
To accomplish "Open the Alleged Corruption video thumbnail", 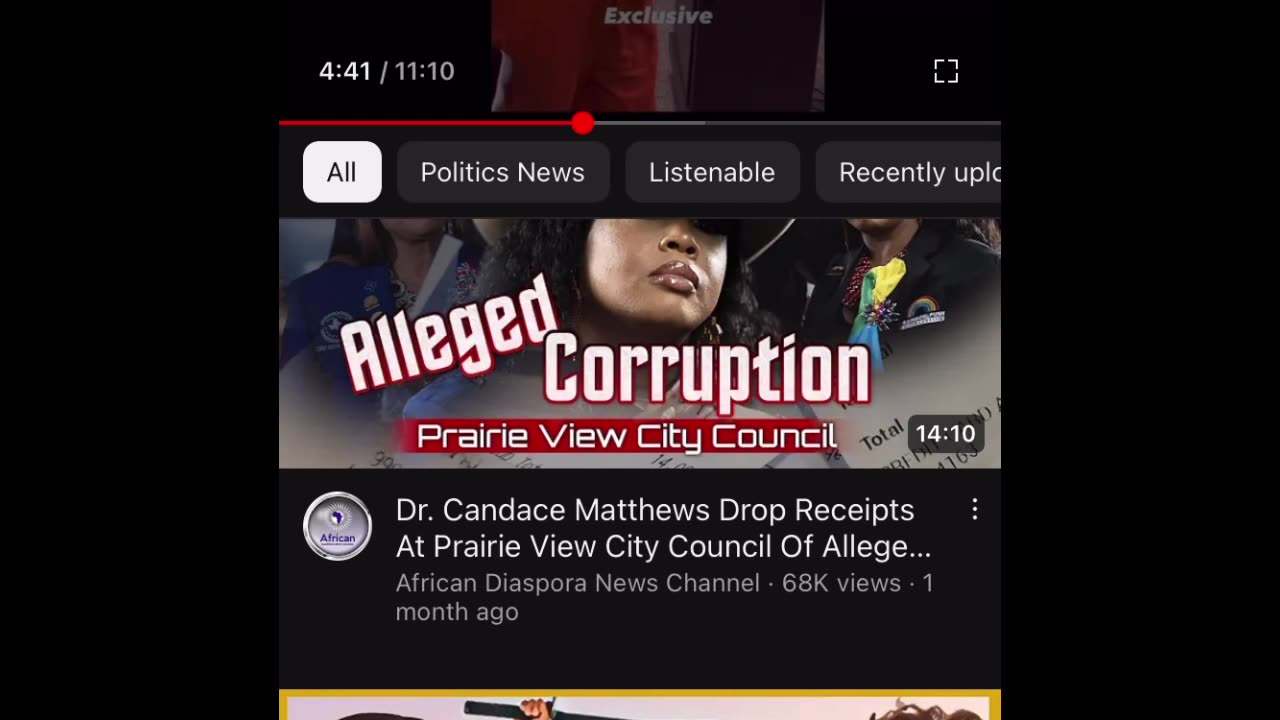I will coord(640,343).
